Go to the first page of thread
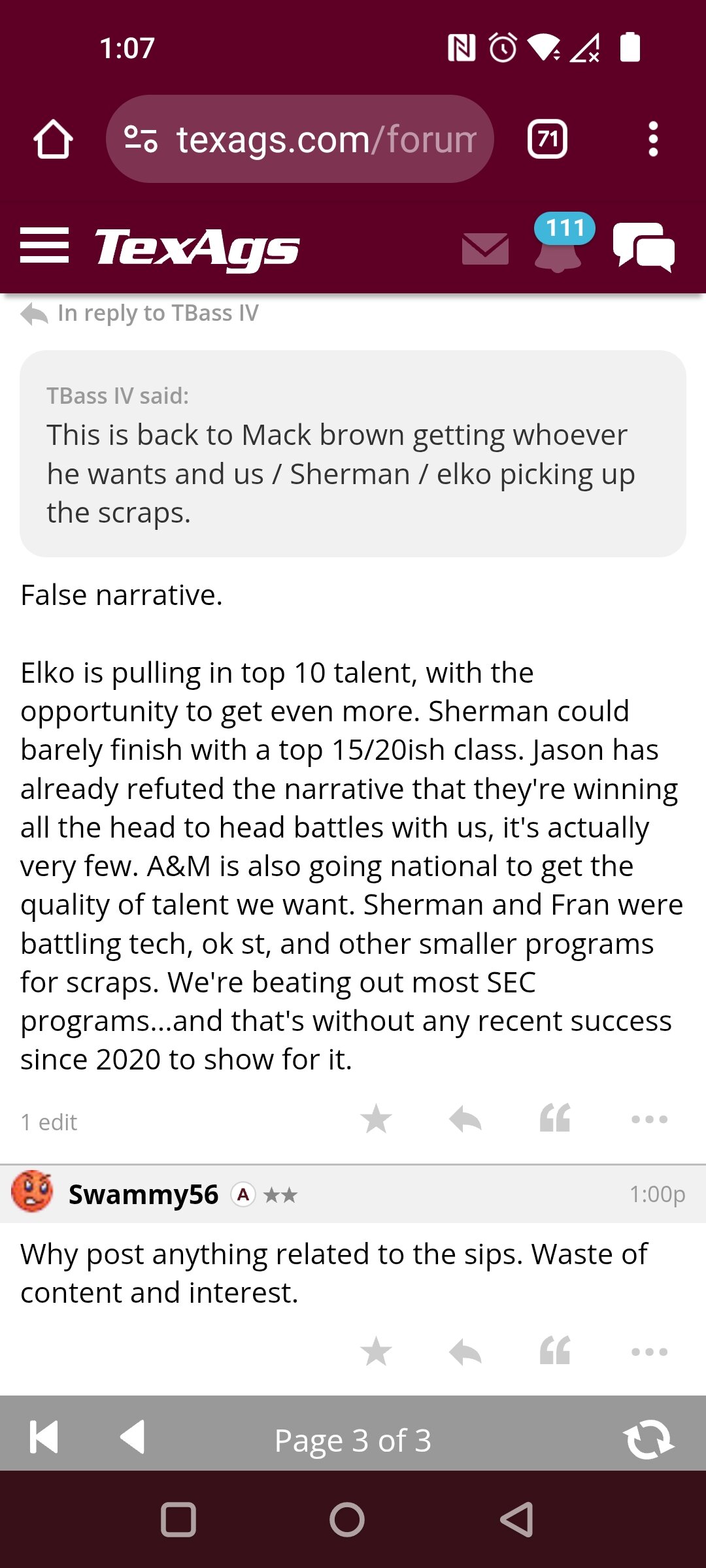Viewport: 706px width, 1568px height. (x=44, y=1437)
